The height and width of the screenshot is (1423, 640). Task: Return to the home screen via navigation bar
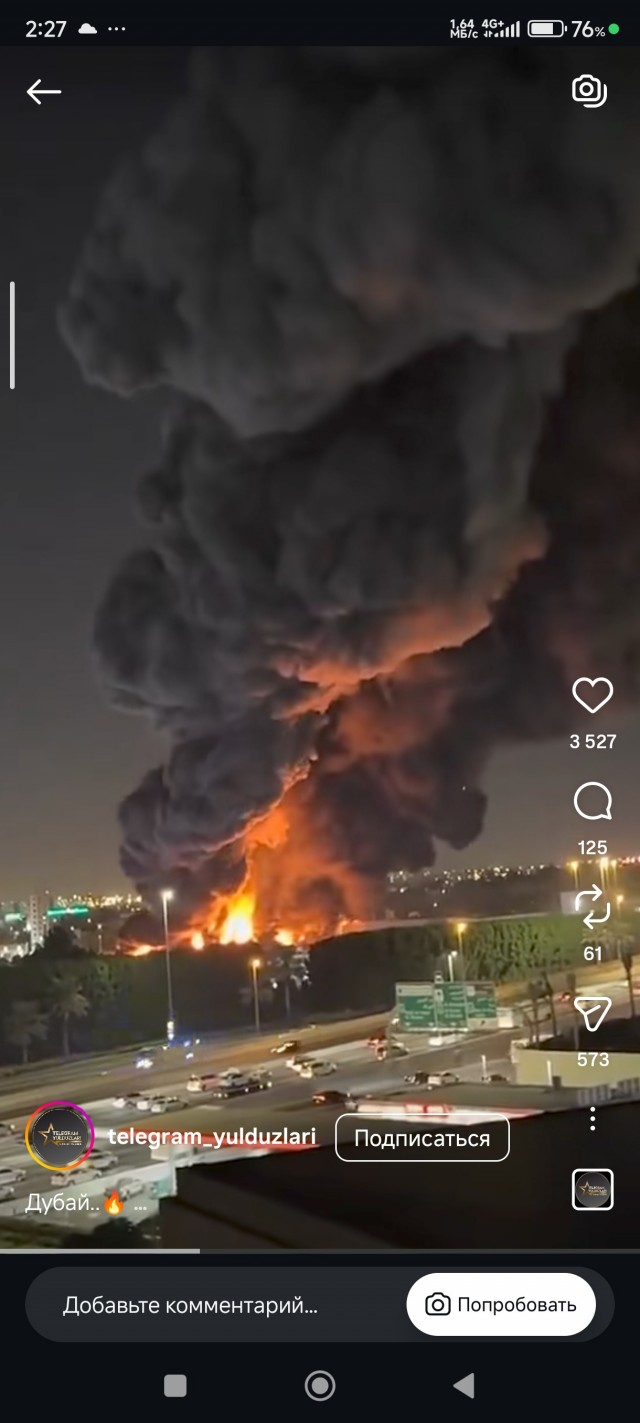(320, 1385)
